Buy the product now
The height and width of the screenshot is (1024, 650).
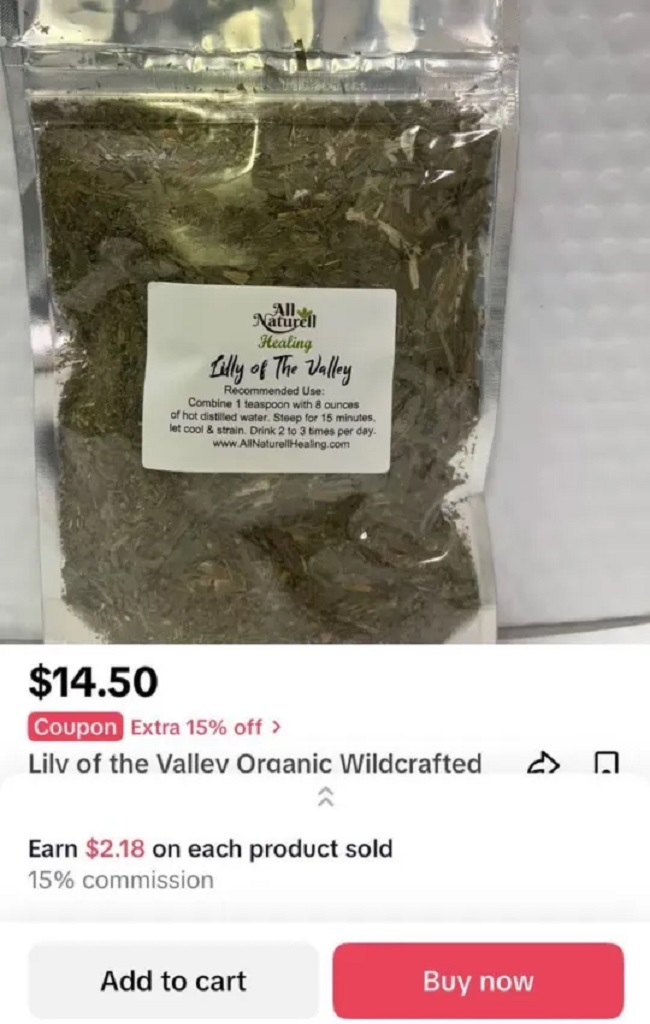[x=478, y=981]
